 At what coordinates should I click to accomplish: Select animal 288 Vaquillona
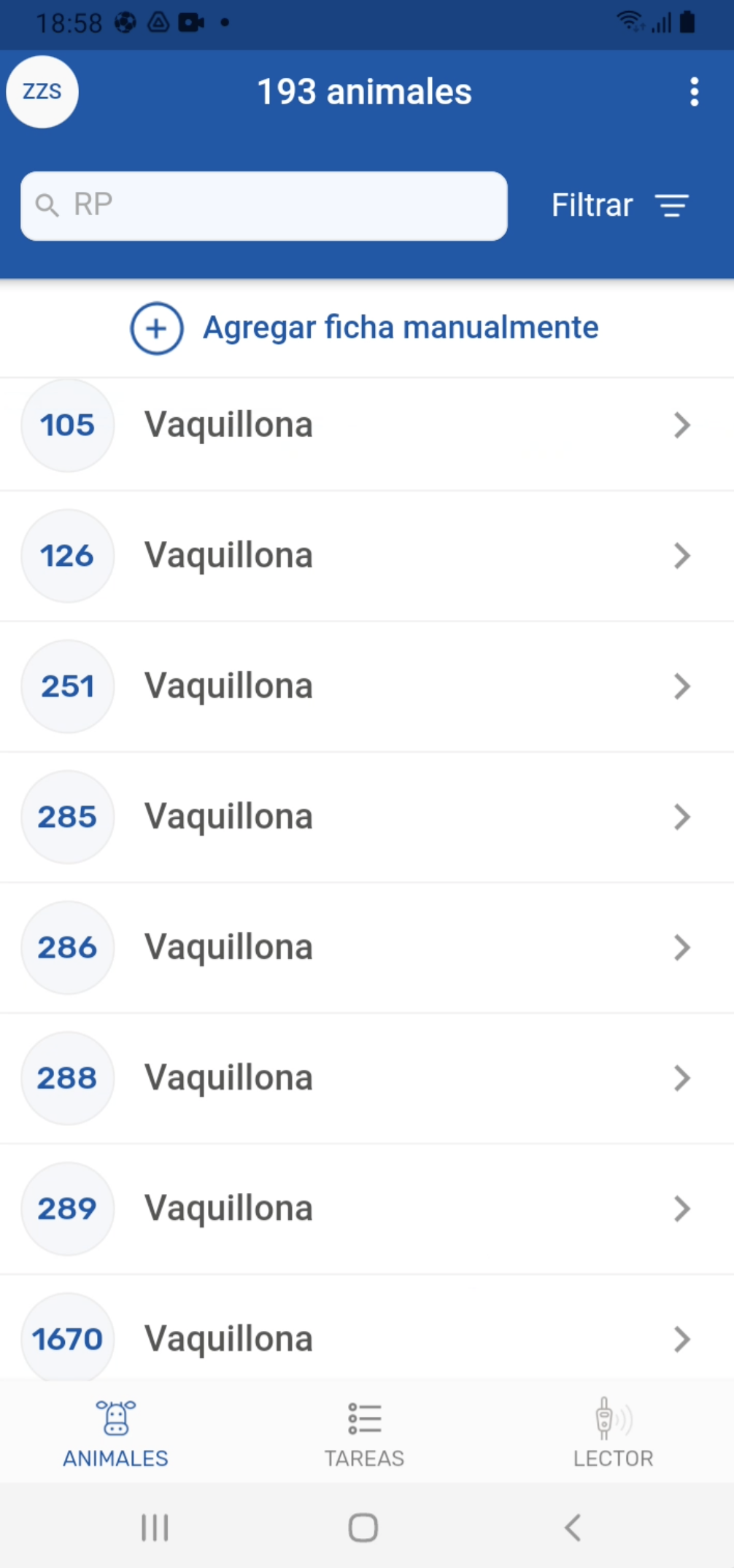pyautogui.click(x=365, y=1078)
